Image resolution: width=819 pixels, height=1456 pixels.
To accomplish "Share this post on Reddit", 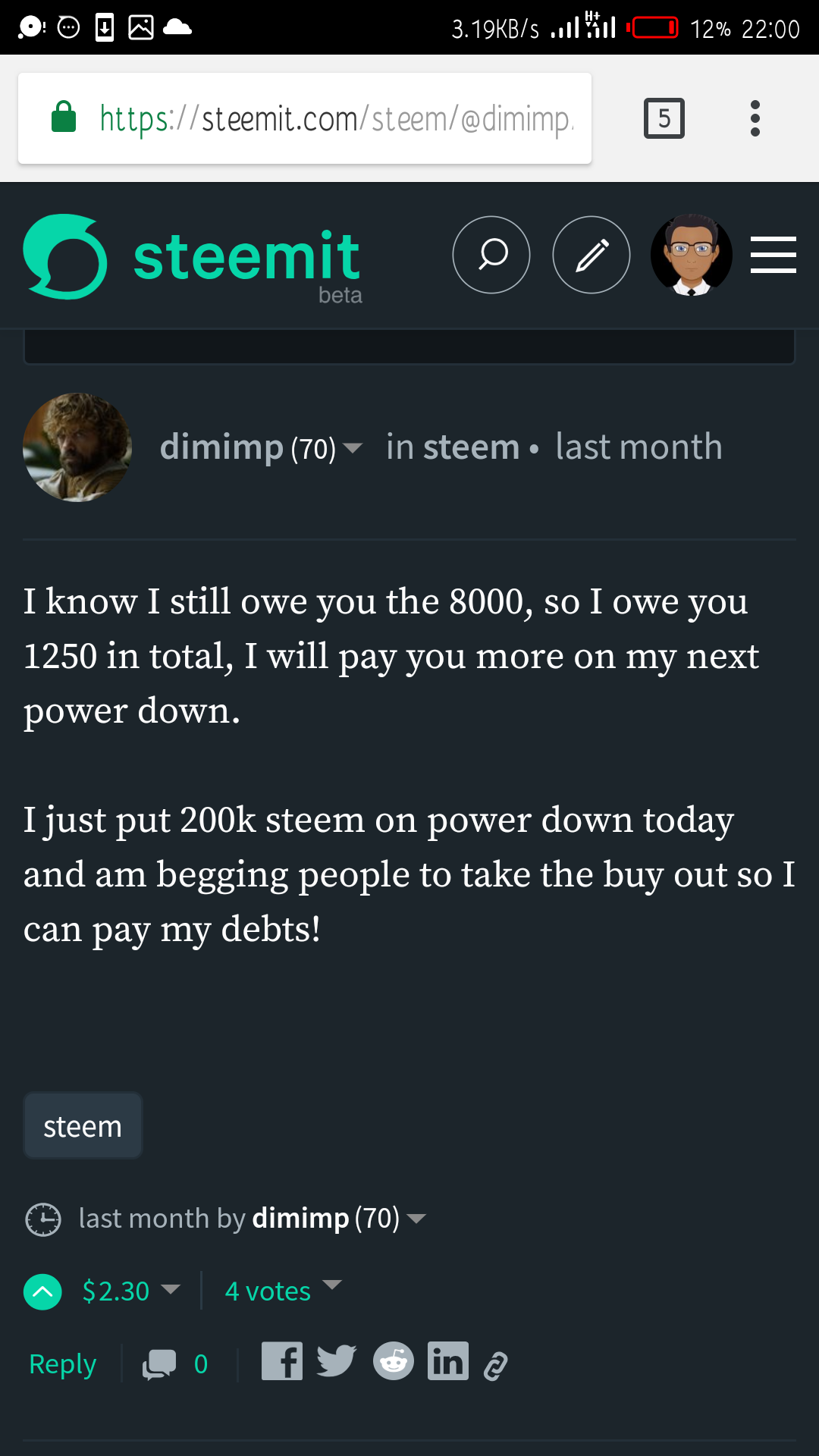I will [394, 1361].
